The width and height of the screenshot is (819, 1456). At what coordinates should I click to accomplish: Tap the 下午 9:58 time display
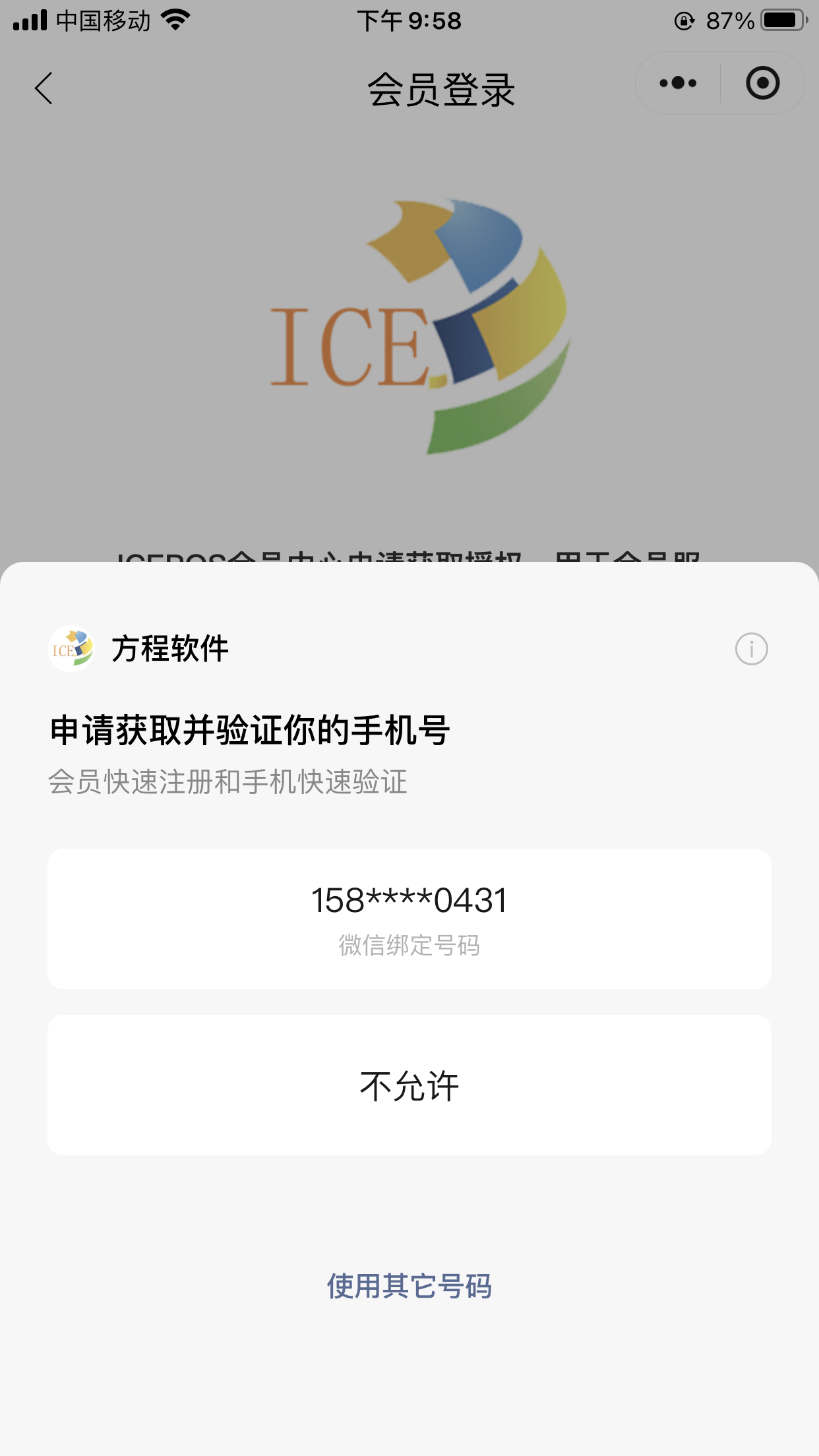tap(409, 21)
